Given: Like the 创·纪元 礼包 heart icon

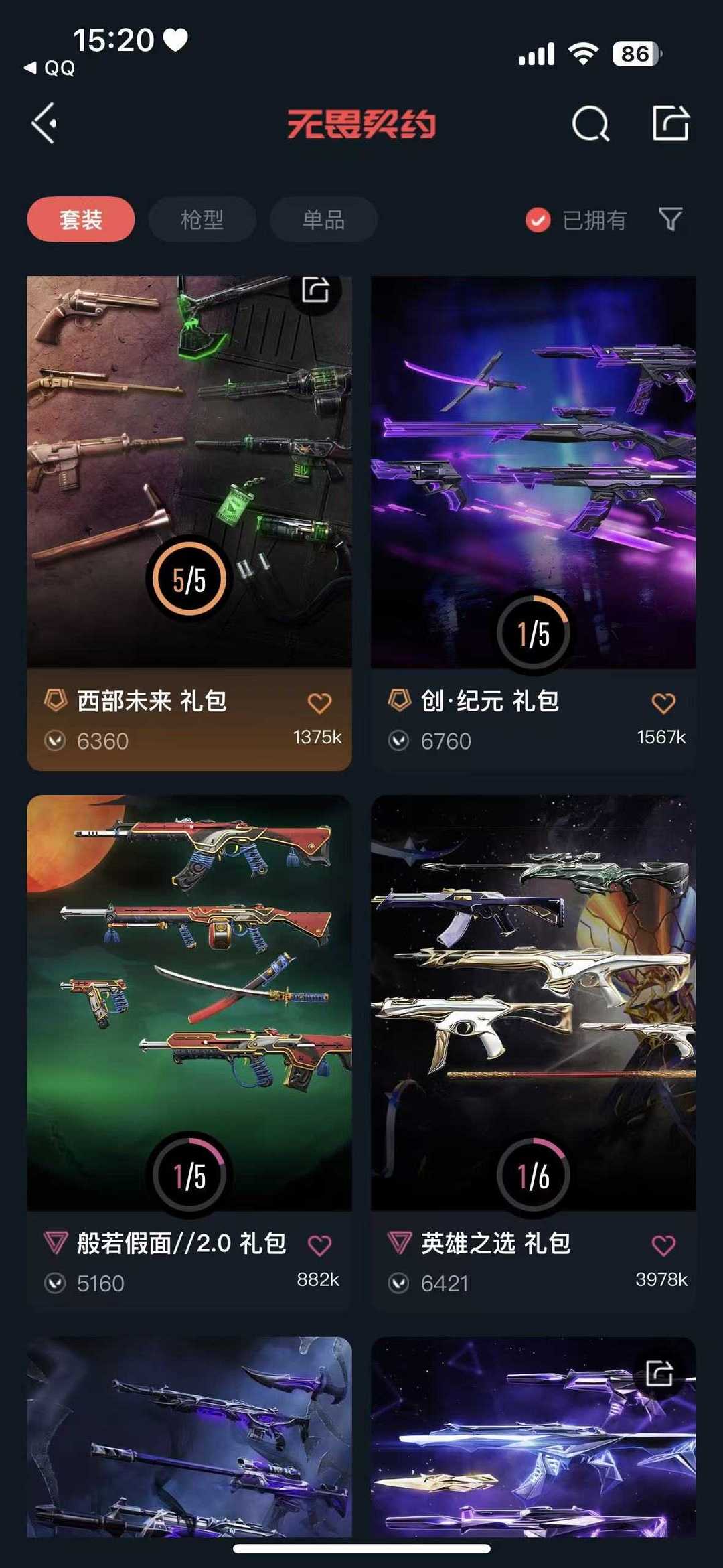Looking at the screenshot, I should 663,703.
